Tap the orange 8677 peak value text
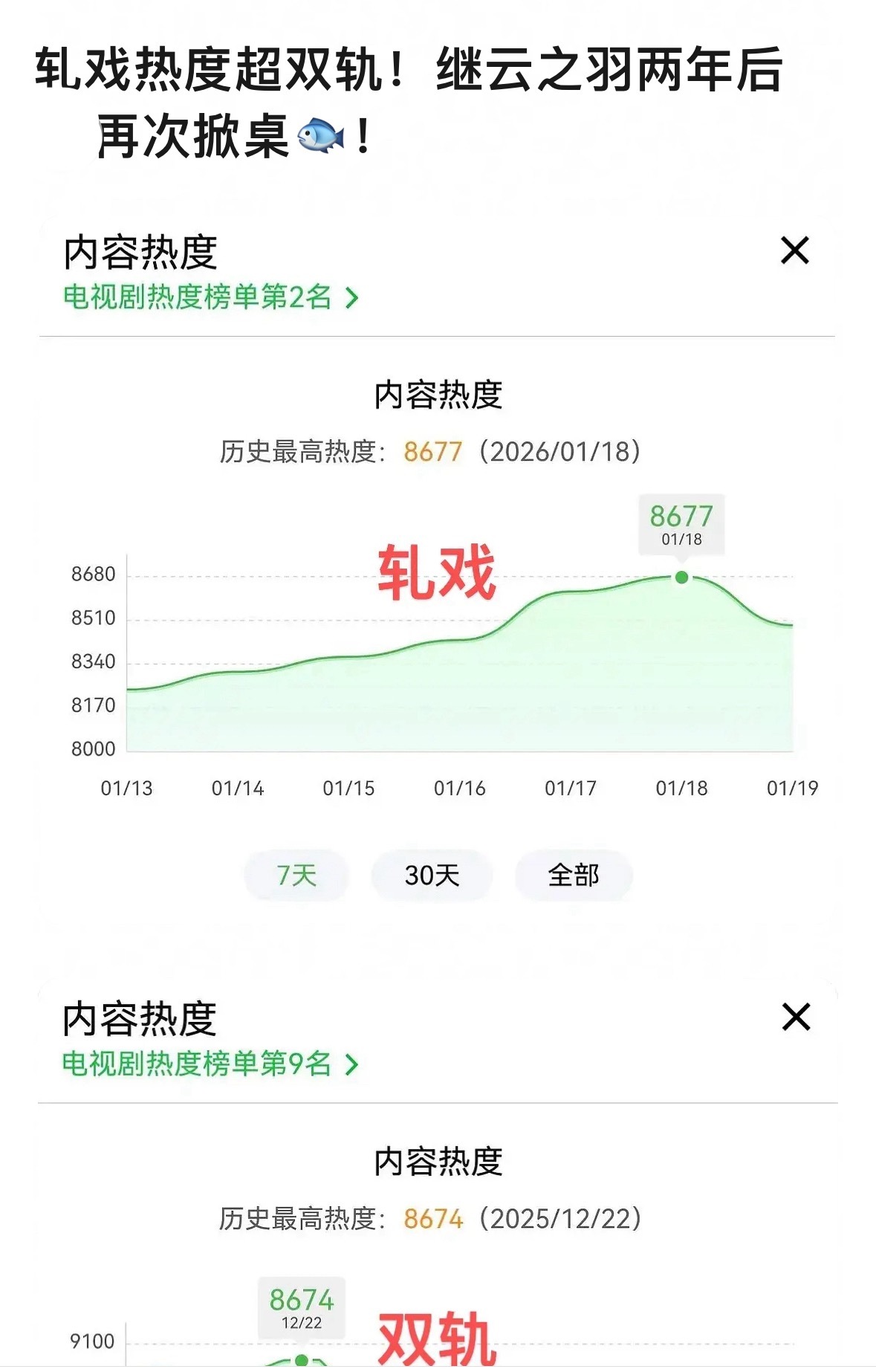Viewport: 876px width, 1372px height. [x=431, y=450]
